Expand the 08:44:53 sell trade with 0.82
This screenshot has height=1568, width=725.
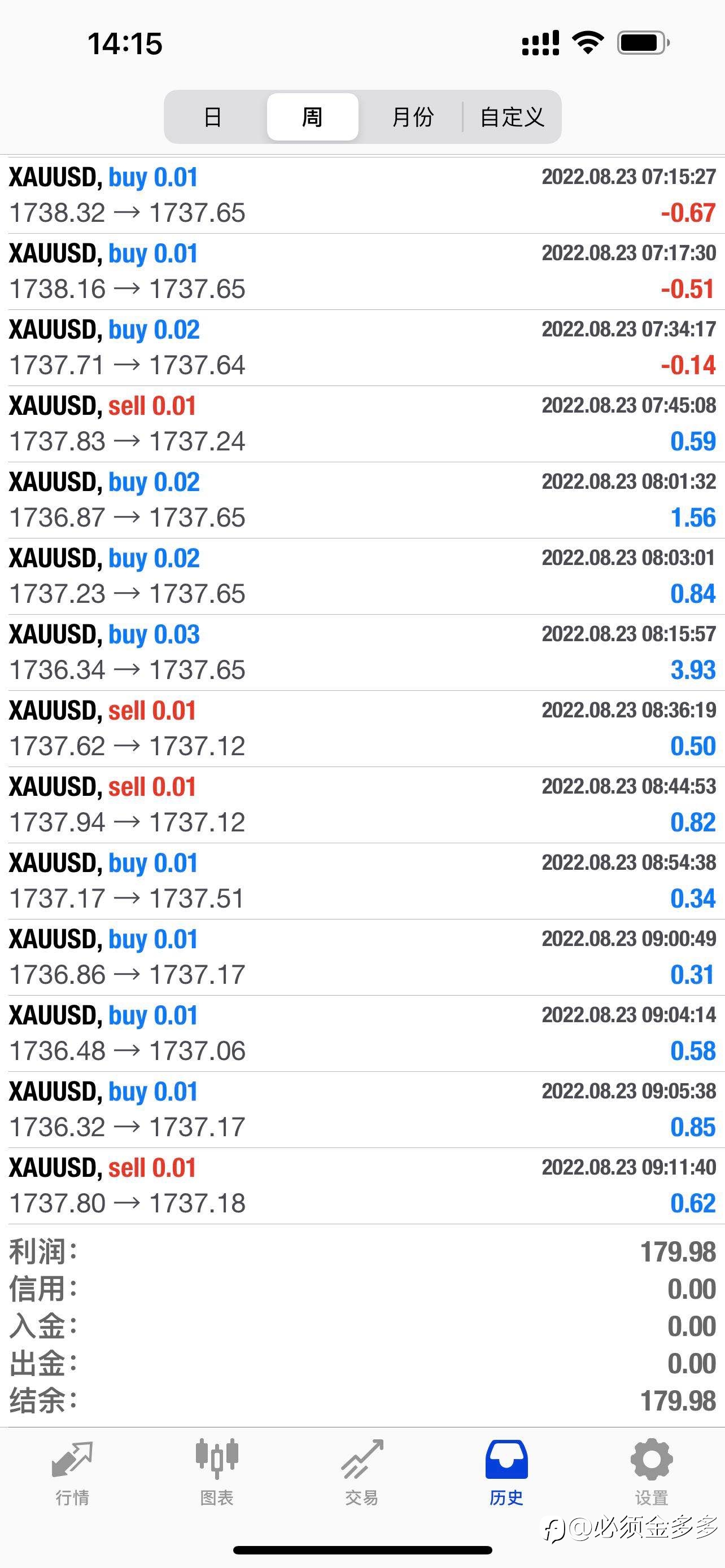pyautogui.click(x=362, y=805)
